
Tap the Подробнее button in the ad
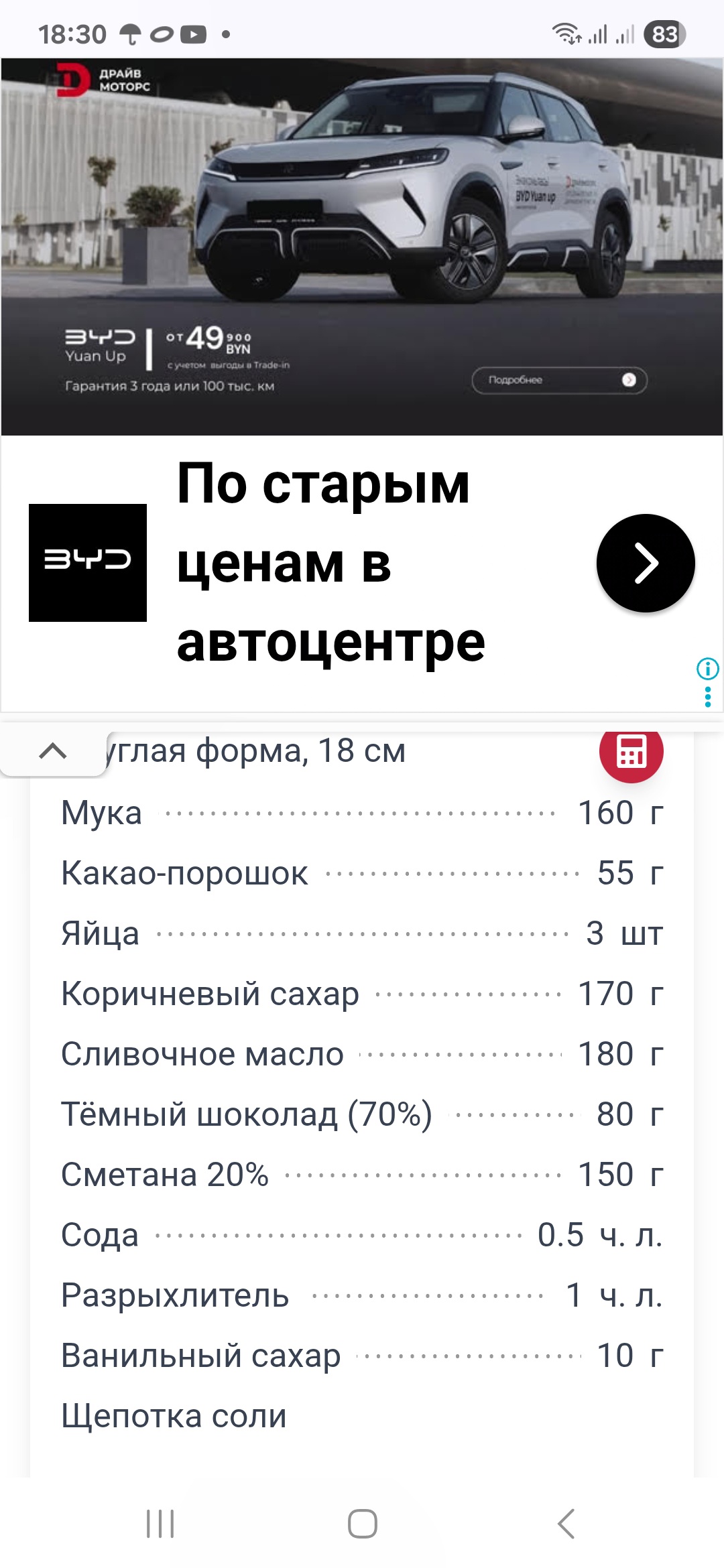coord(559,381)
